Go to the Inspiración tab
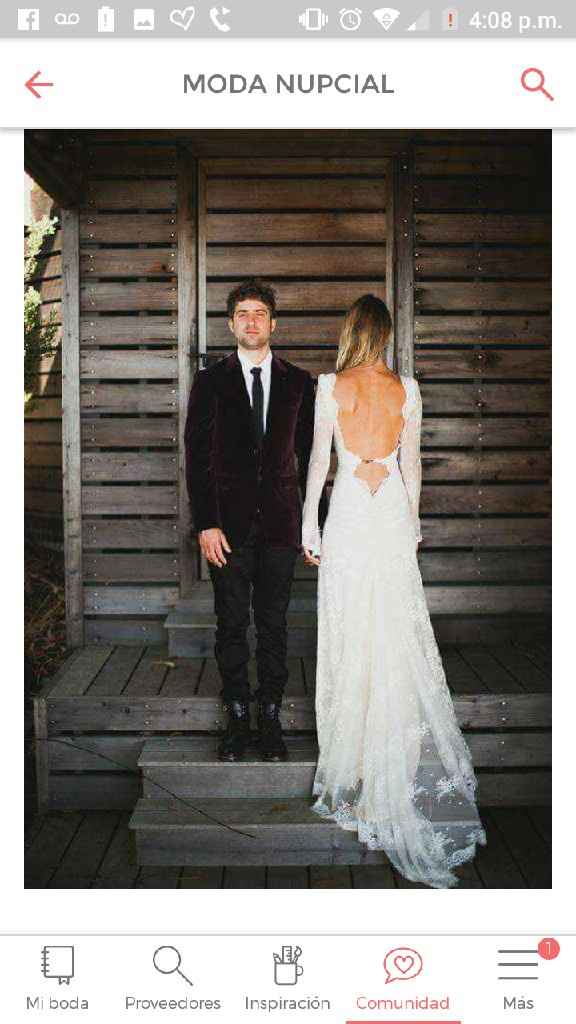This screenshot has height=1024, width=576. click(287, 977)
